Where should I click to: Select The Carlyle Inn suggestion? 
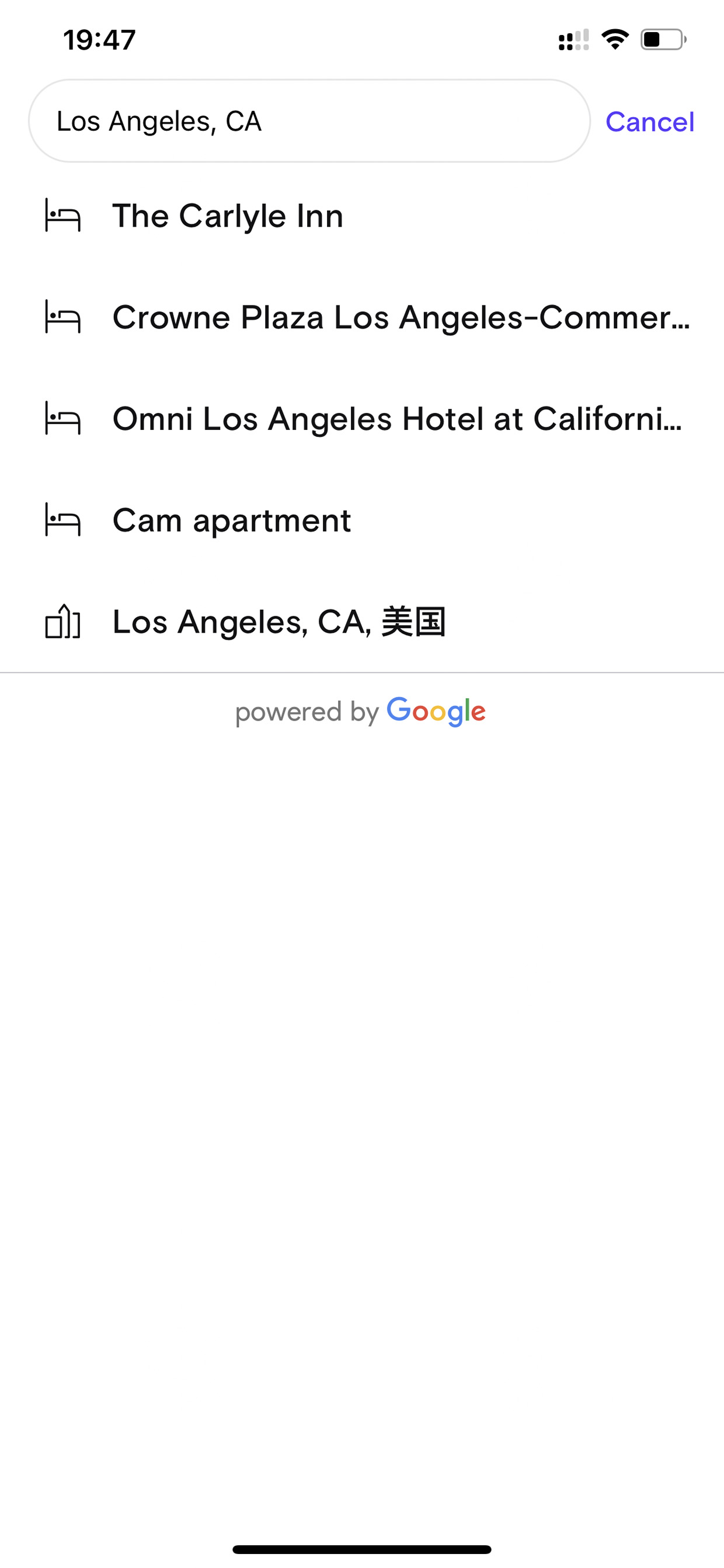click(x=362, y=216)
